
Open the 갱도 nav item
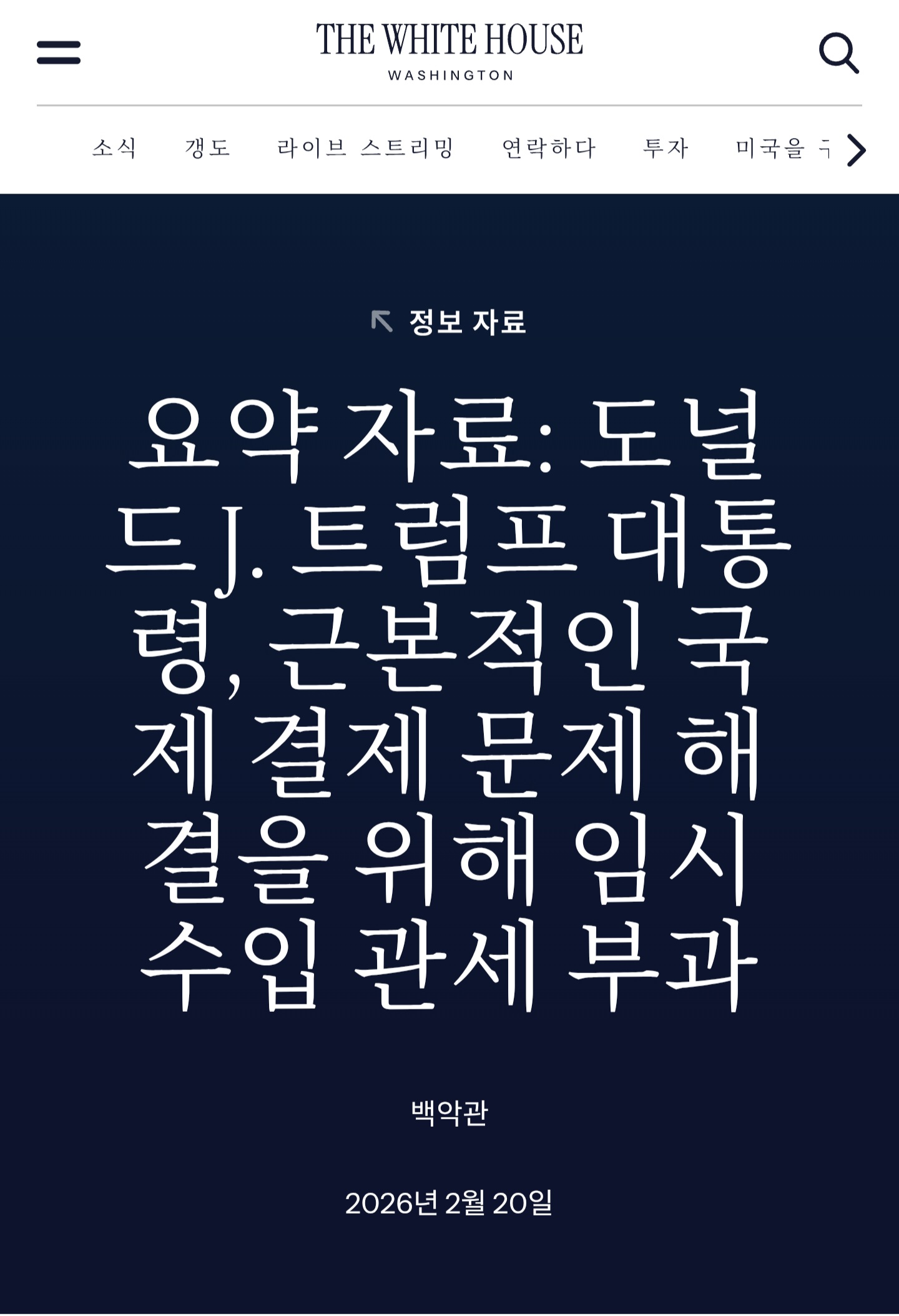pos(208,149)
